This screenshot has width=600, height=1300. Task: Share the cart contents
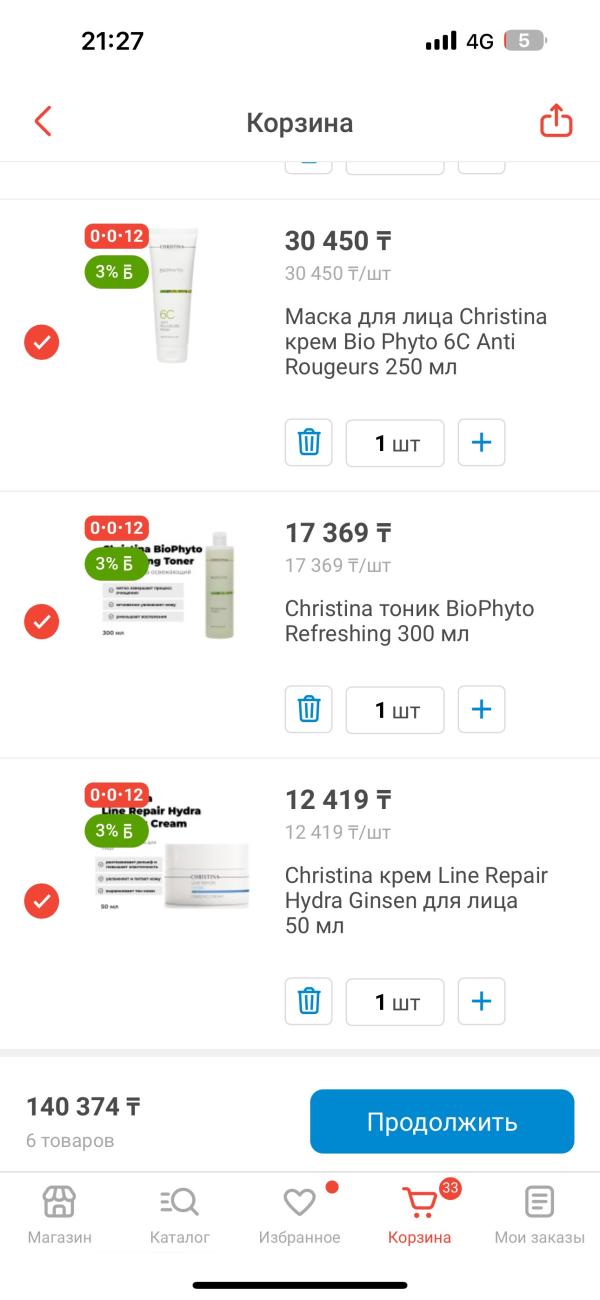556,122
